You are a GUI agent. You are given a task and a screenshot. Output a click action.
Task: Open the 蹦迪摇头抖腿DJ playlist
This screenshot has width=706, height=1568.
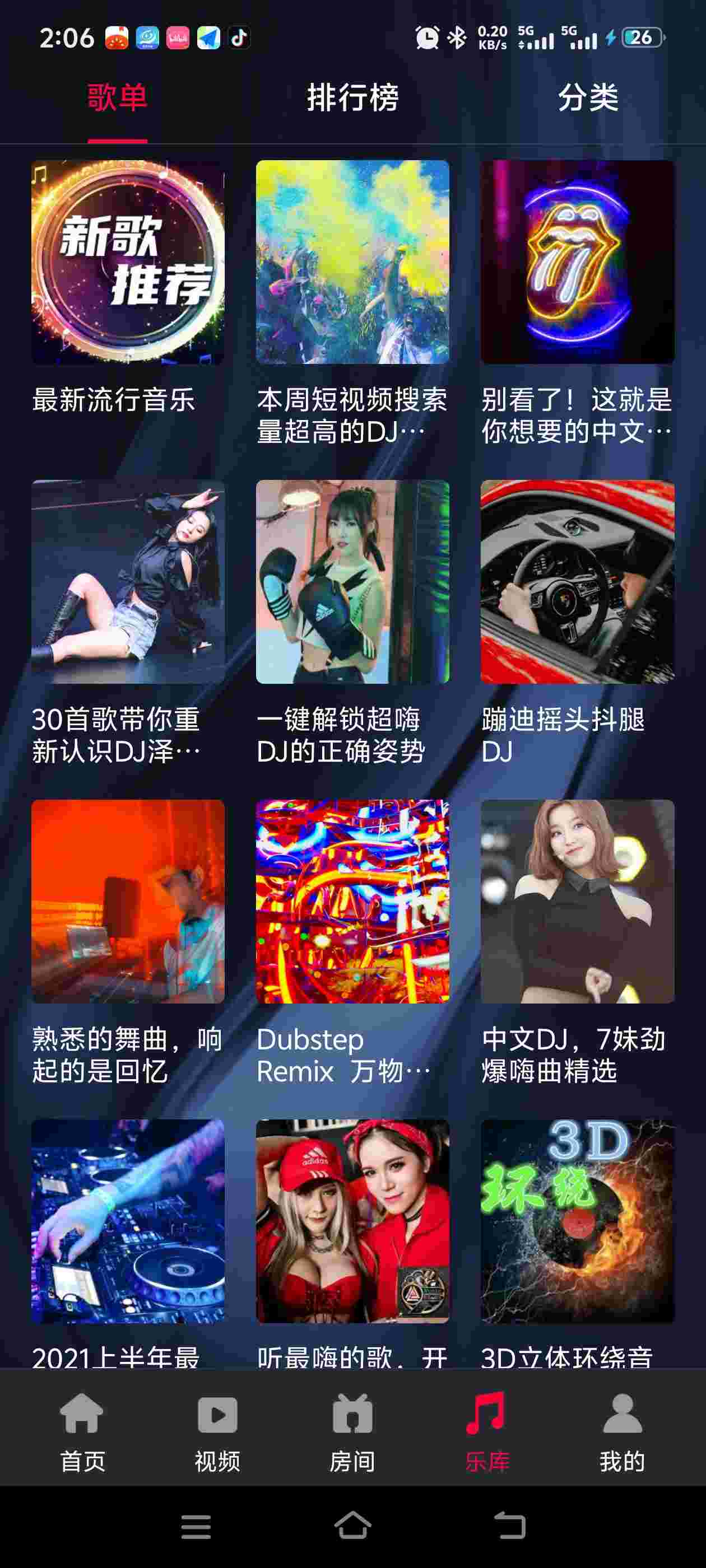[x=577, y=582]
